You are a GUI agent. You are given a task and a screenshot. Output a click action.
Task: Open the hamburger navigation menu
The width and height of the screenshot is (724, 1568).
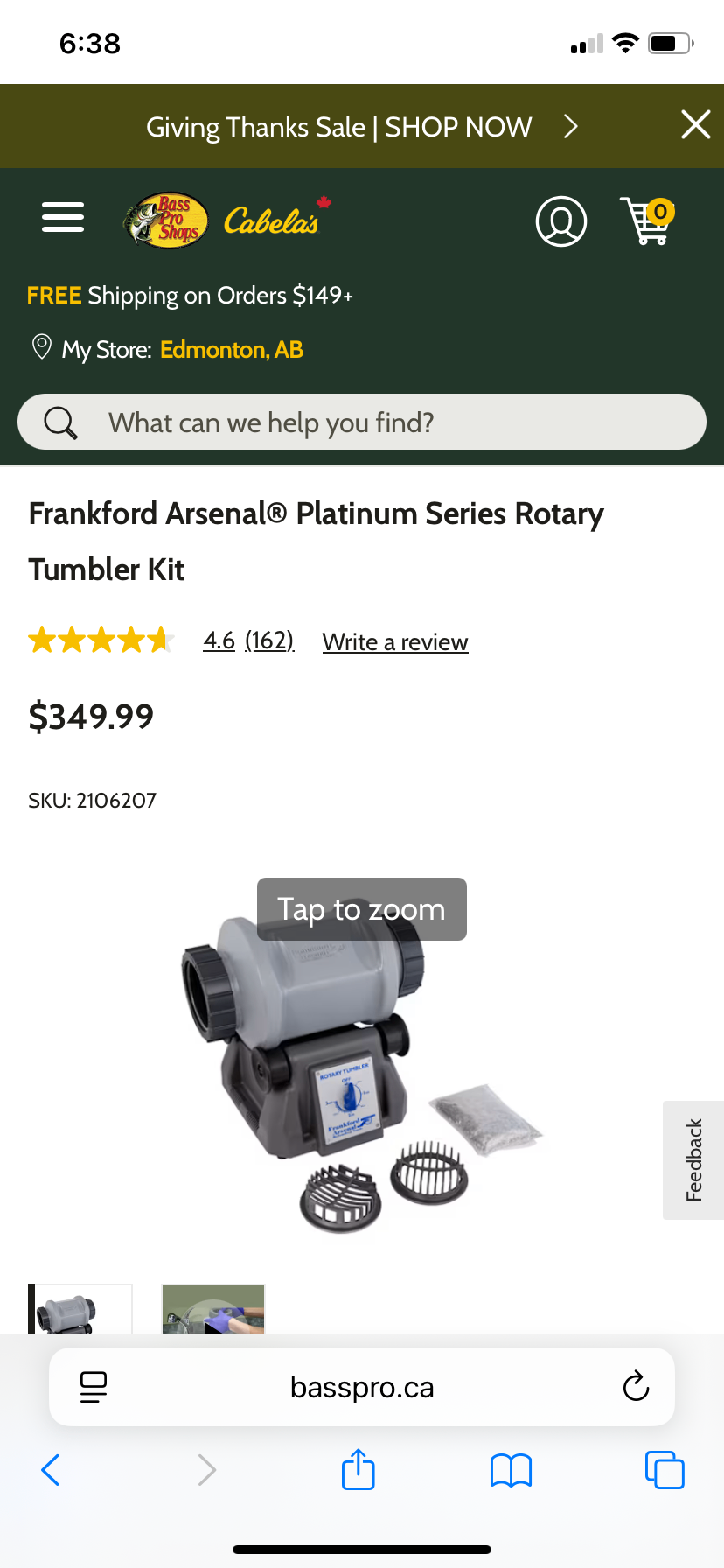(x=62, y=217)
